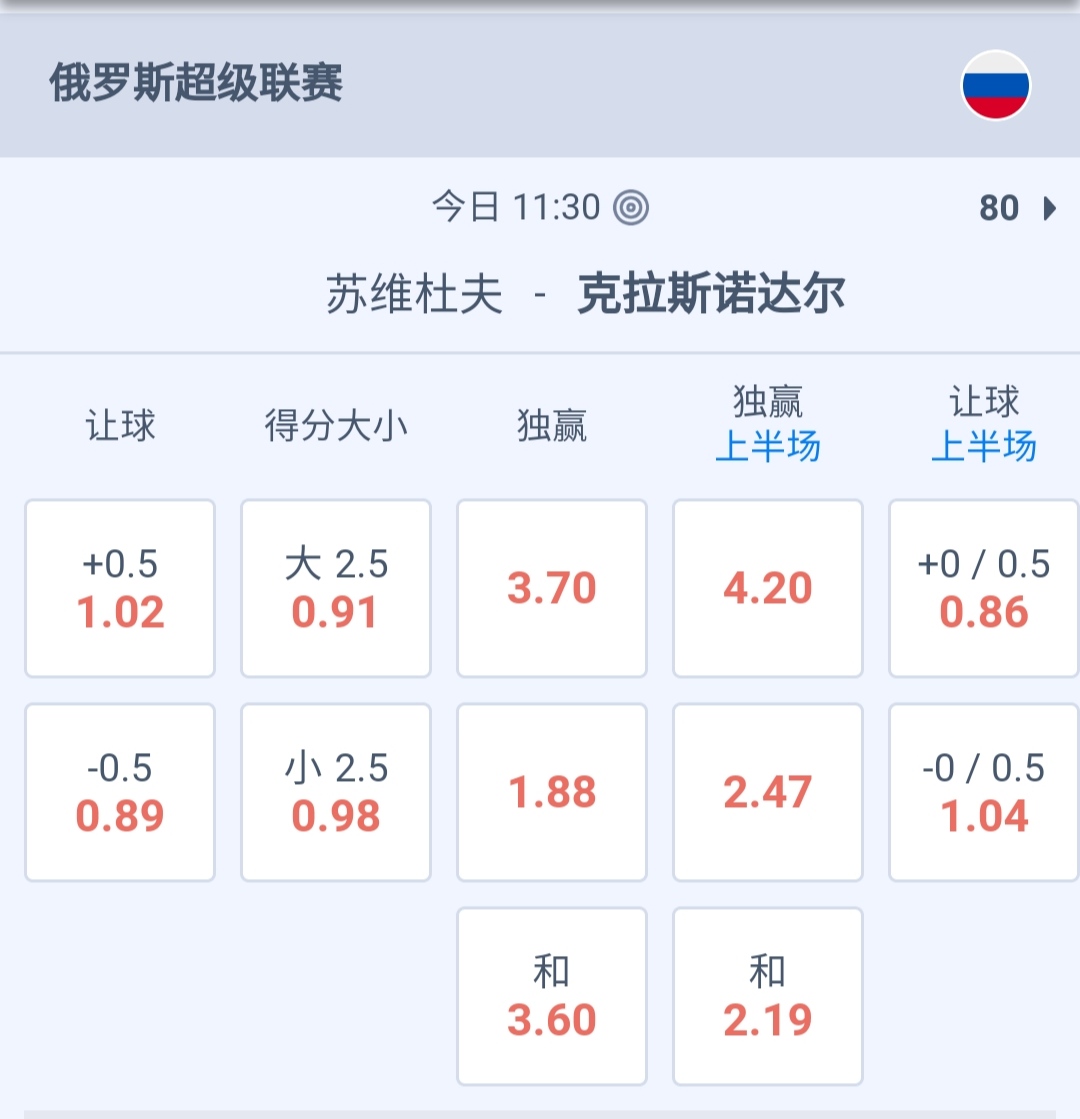
Task: Pick 小 2.5 at odds 0.98
Action: click(x=336, y=792)
